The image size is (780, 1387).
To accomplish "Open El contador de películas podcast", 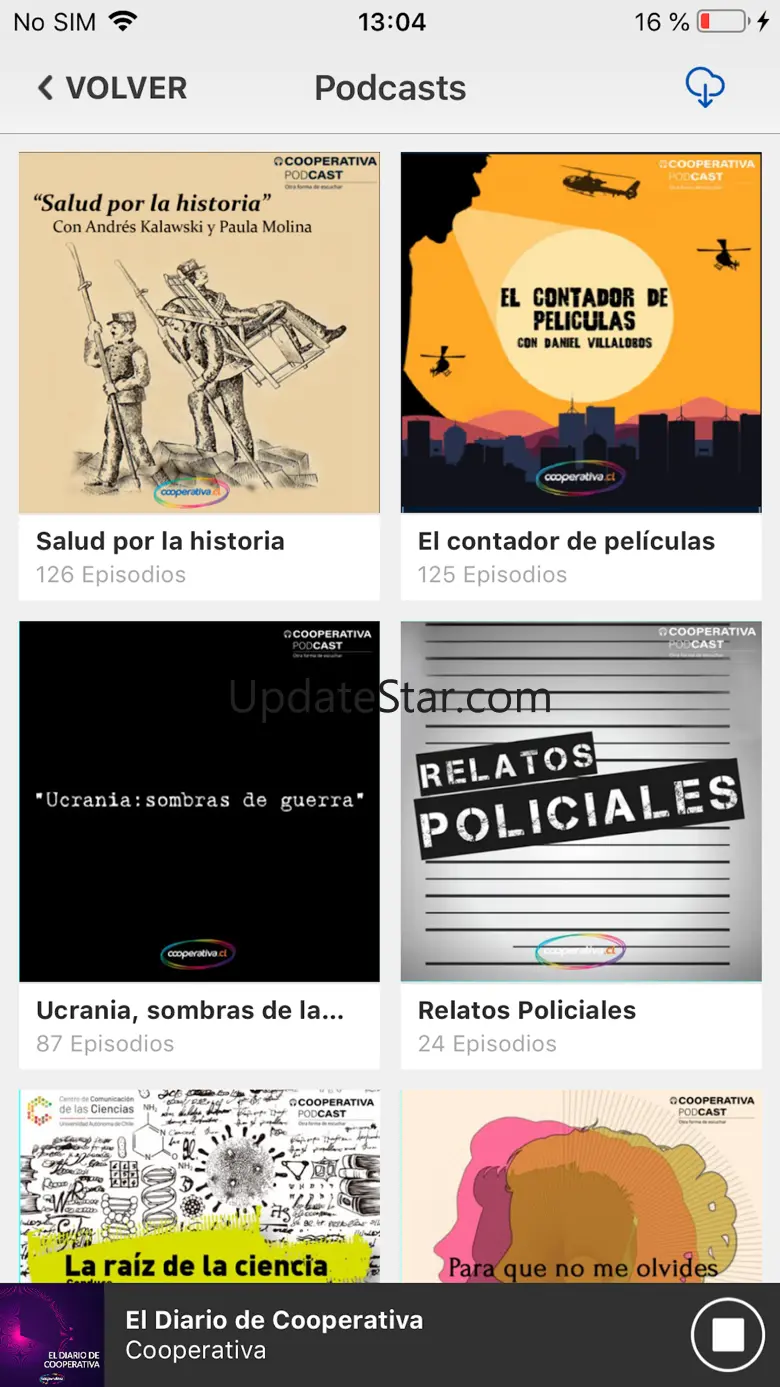I will tap(581, 375).
